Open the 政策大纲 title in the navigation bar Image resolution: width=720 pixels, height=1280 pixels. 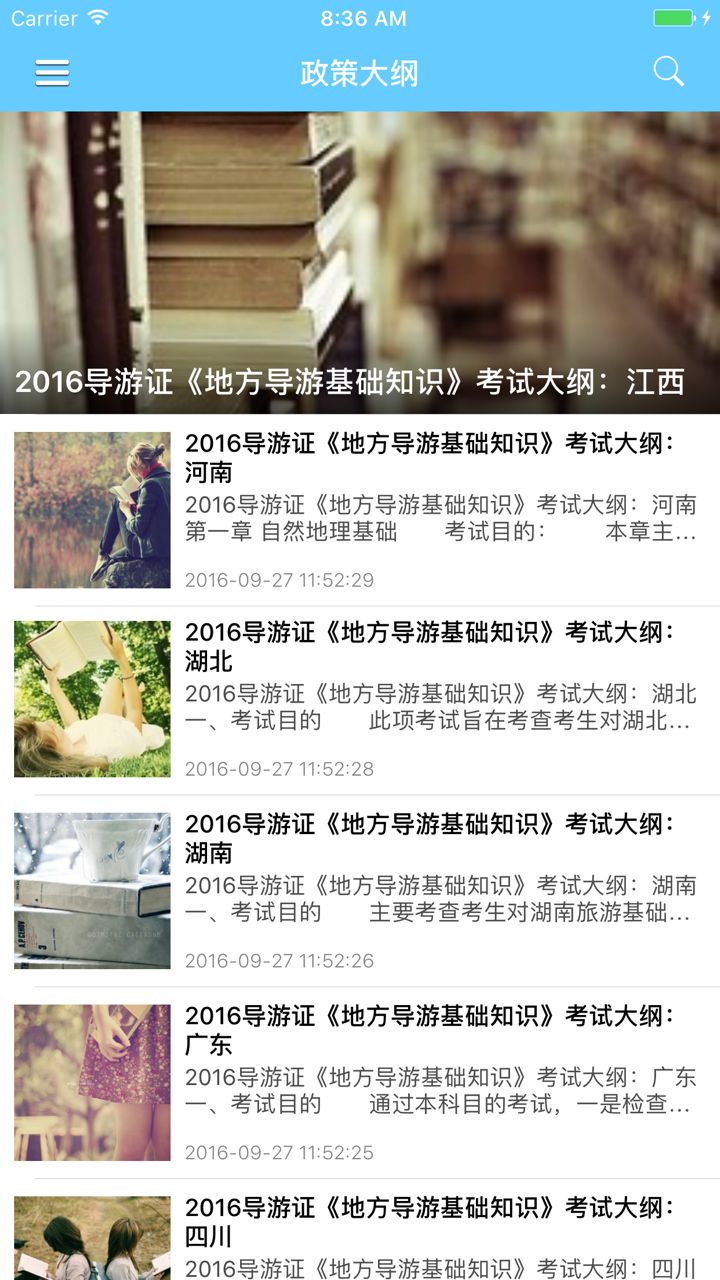pos(360,72)
